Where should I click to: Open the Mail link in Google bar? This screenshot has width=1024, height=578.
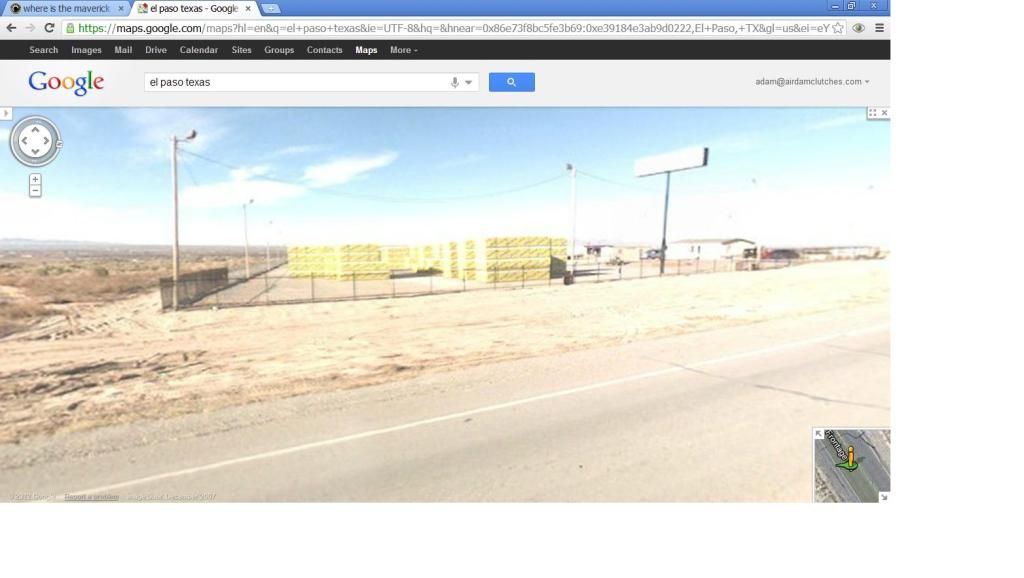(x=123, y=50)
